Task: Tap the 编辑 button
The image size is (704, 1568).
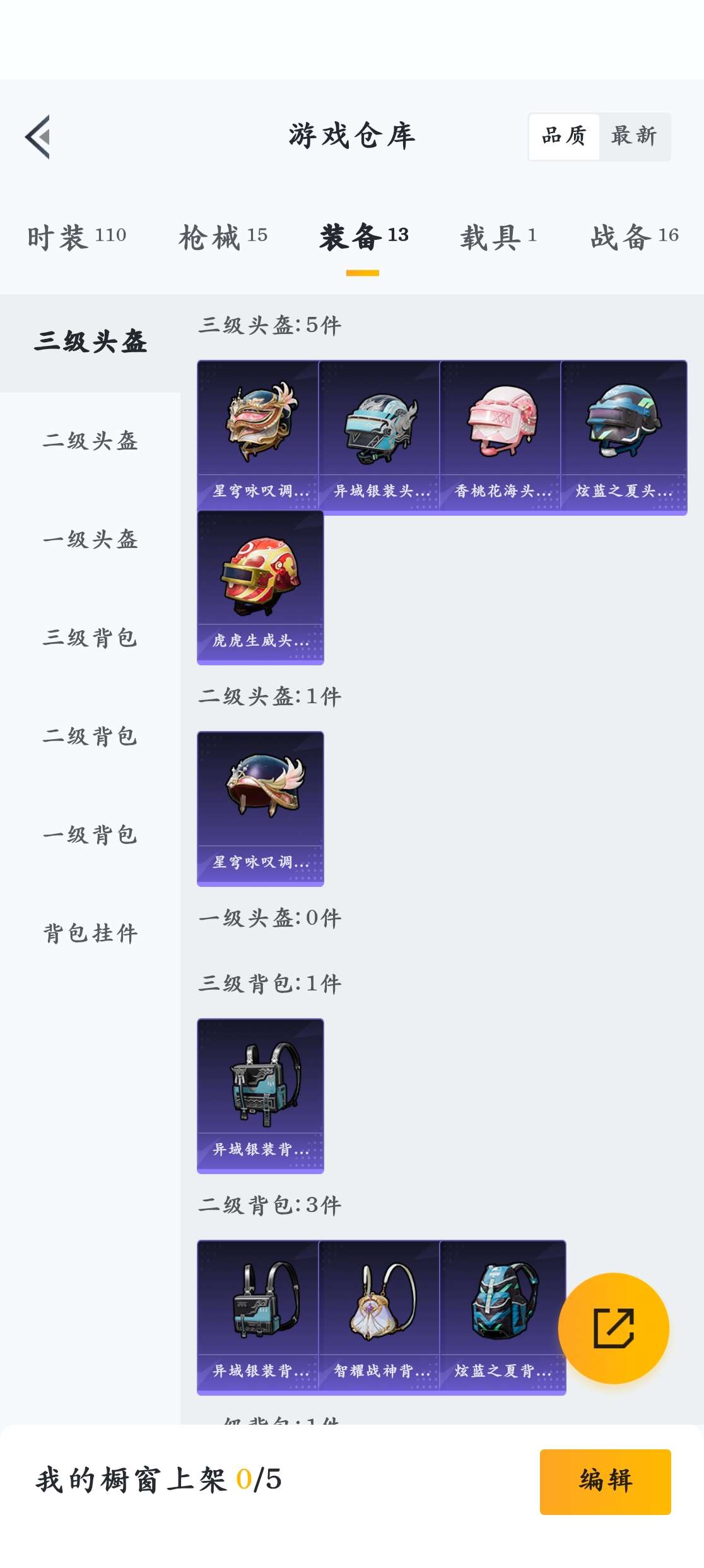Action: (605, 1481)
